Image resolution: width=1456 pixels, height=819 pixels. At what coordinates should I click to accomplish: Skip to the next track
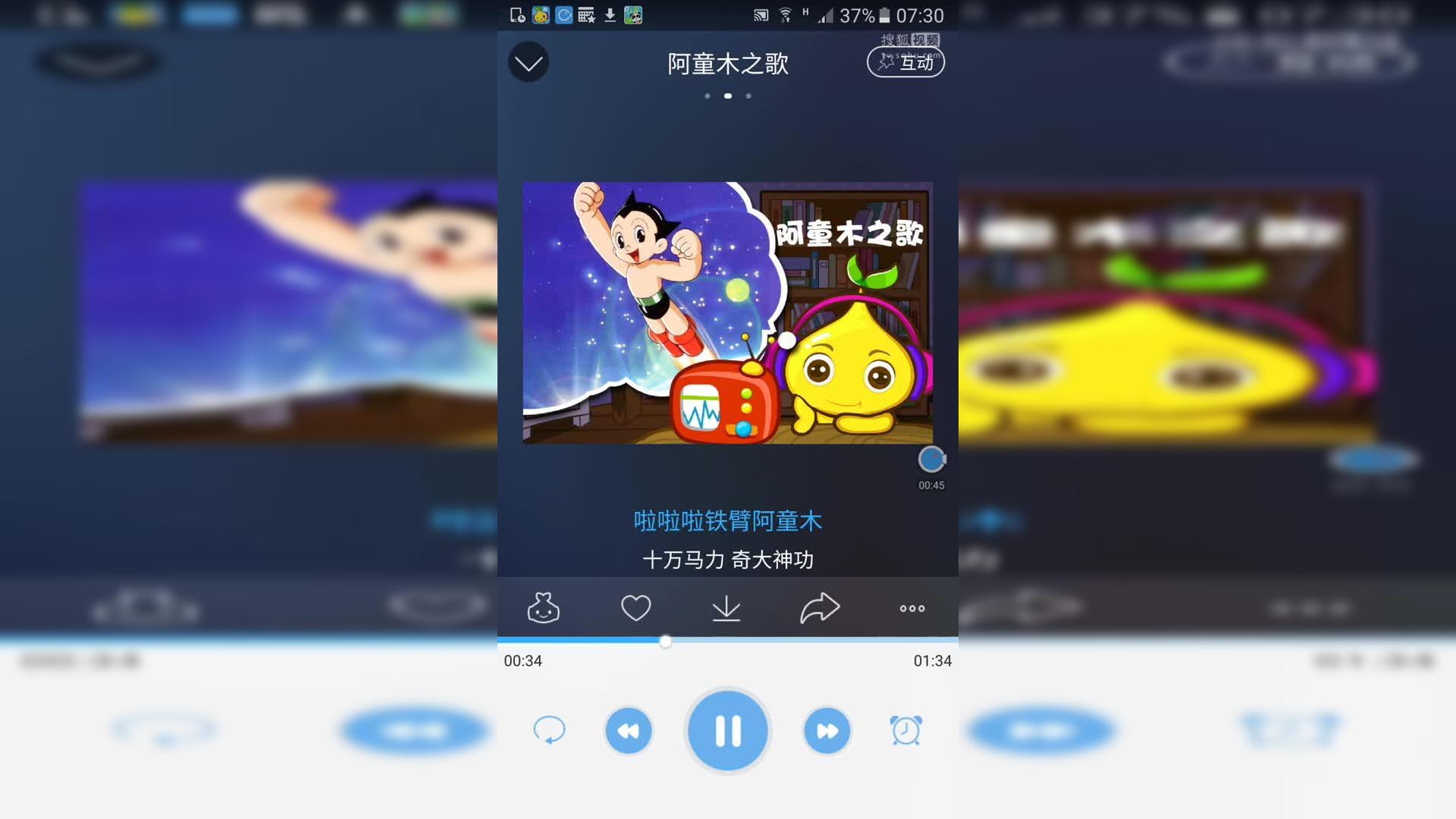tap(827, 731)
